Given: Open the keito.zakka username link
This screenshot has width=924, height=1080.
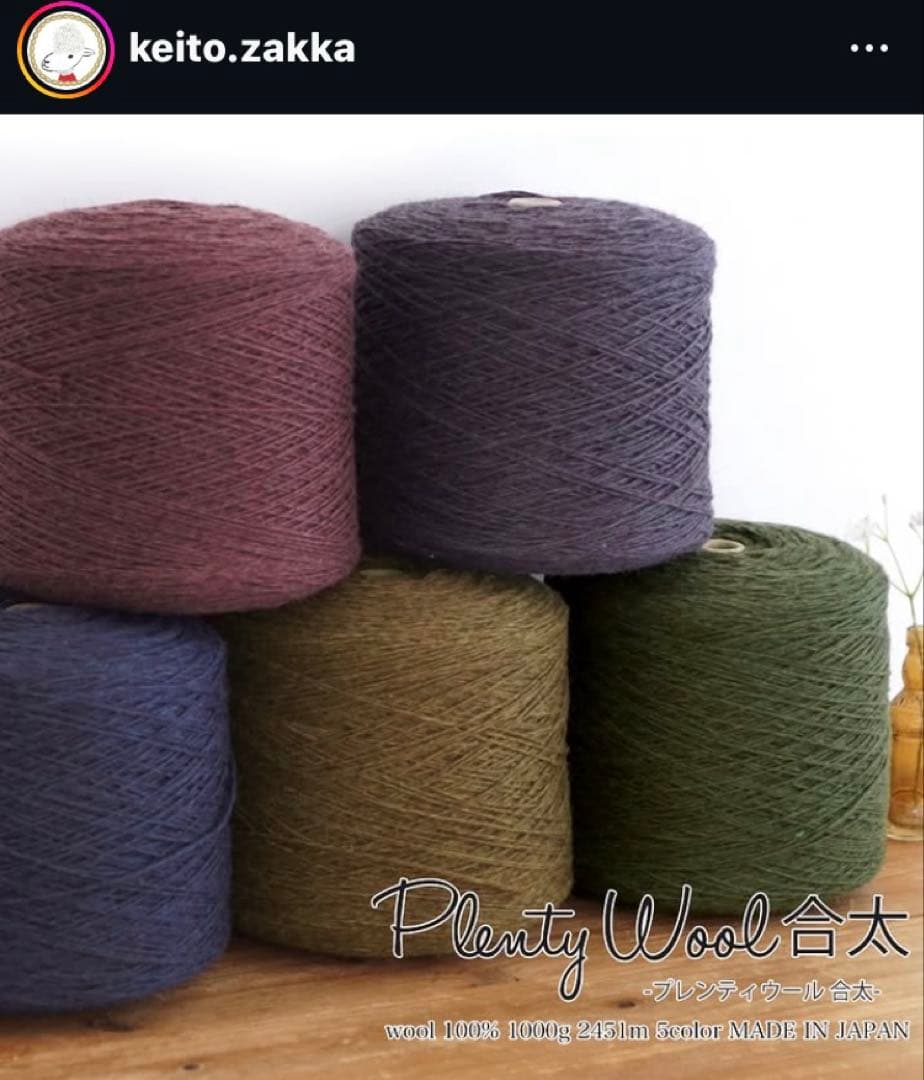Looking at the screenshot, I should pyautogui.click(x=242, y=48).
